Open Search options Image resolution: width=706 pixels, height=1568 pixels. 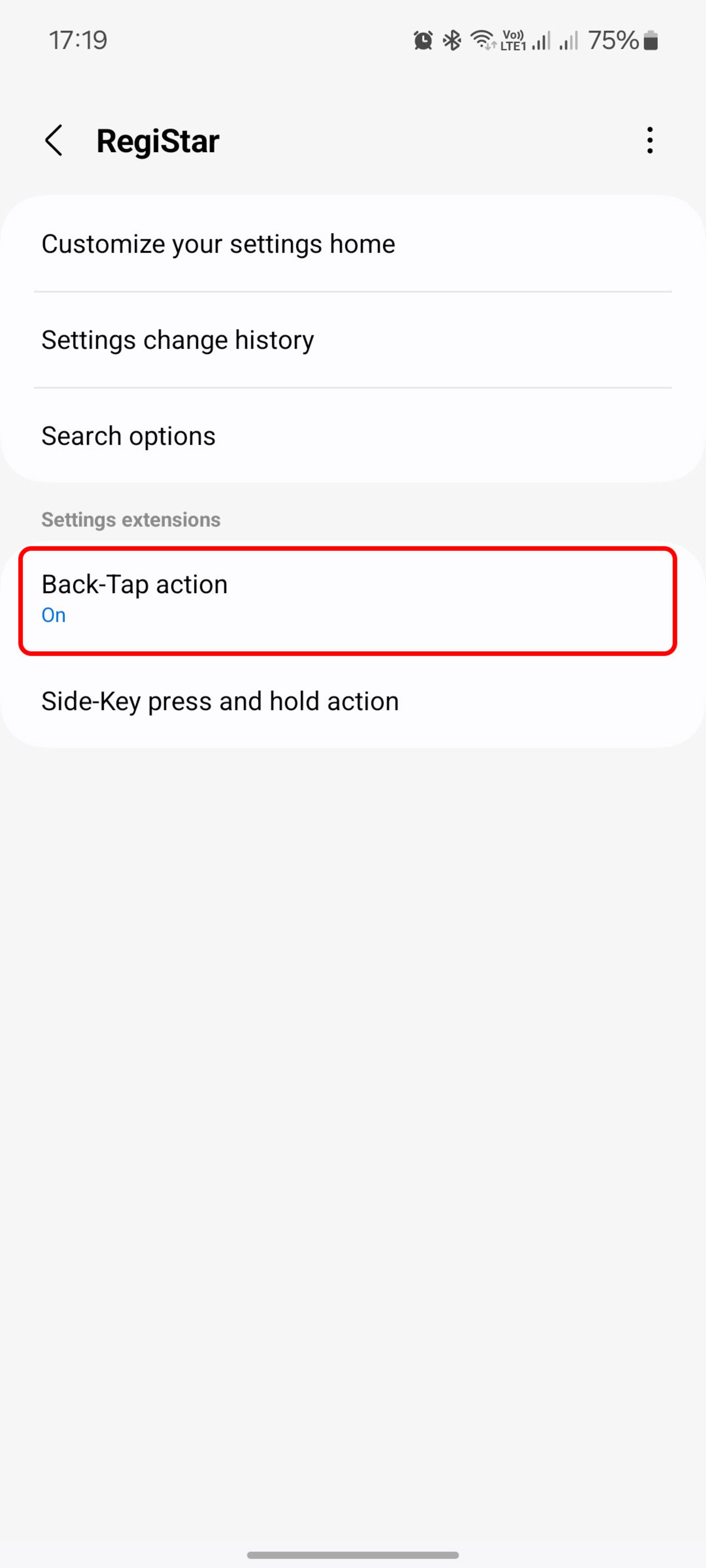(x=353, y=436)
